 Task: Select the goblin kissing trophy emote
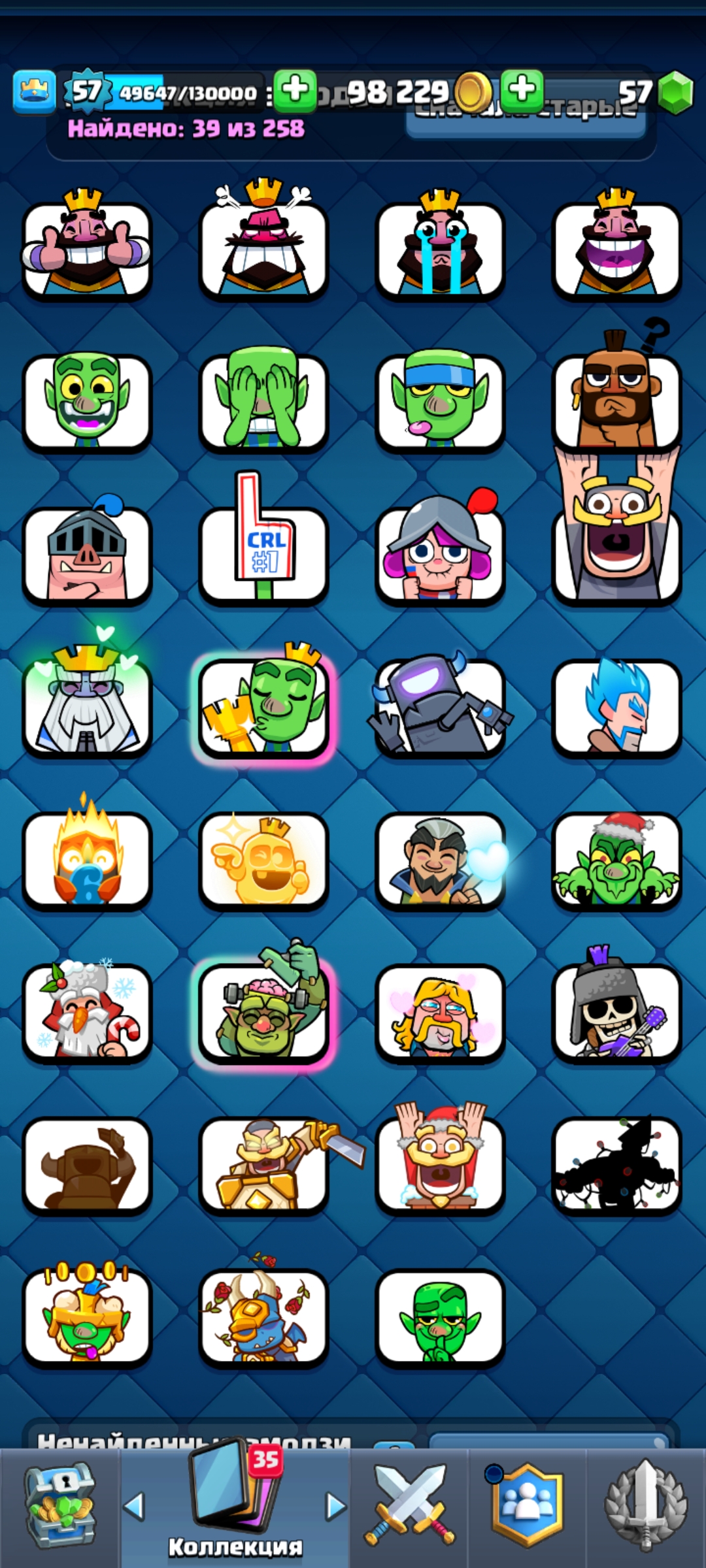tap(263, 706)
